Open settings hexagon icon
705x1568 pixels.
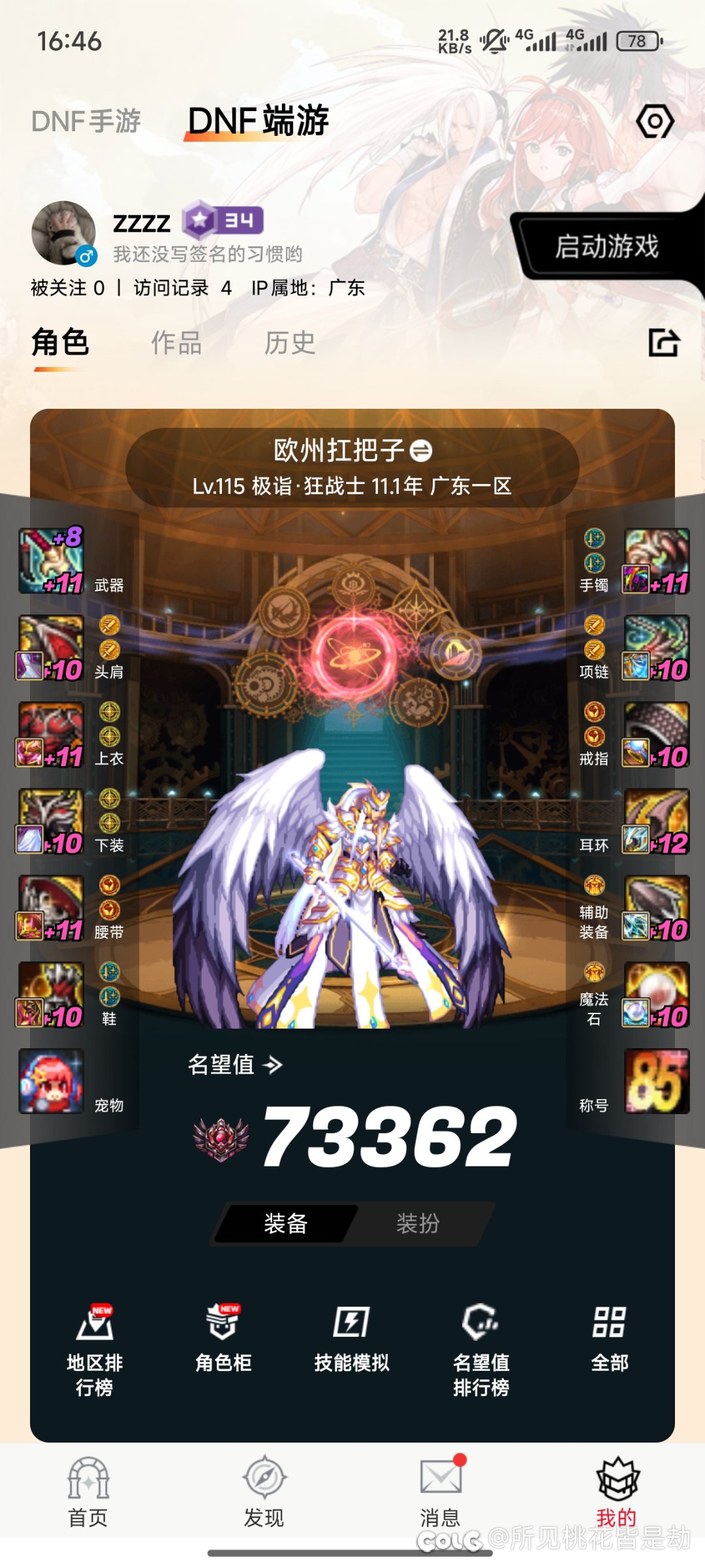tap(655, 121)
